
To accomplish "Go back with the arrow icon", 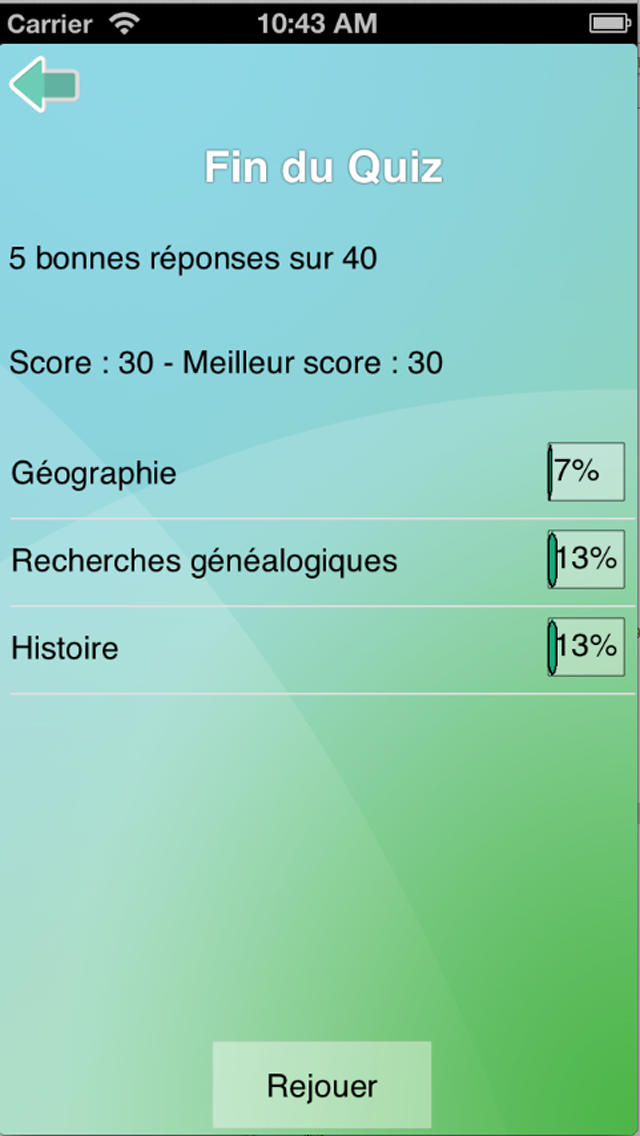I will click(x=44, y=84).
